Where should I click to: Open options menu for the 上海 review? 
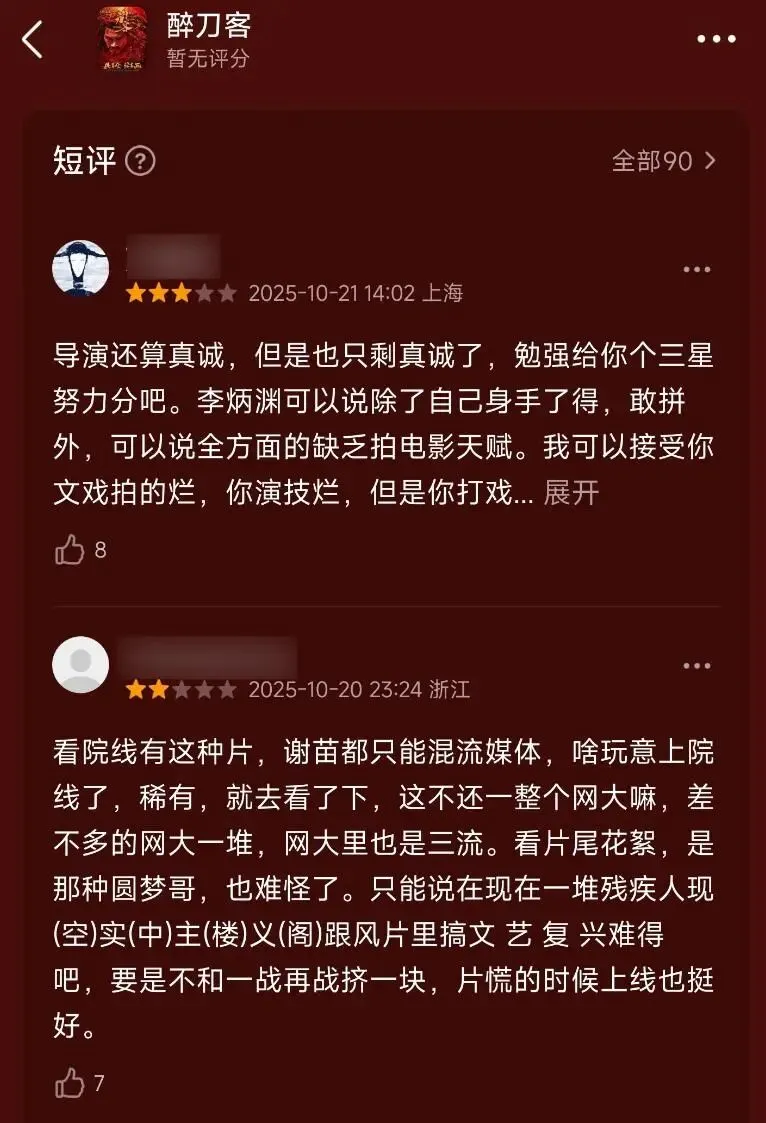click(x=697, y=270)
